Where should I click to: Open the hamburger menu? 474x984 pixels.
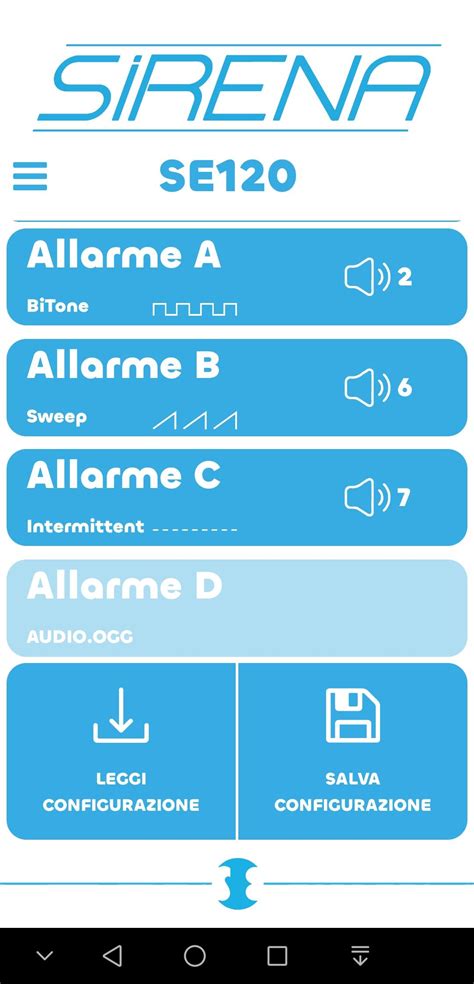point(30,176)
